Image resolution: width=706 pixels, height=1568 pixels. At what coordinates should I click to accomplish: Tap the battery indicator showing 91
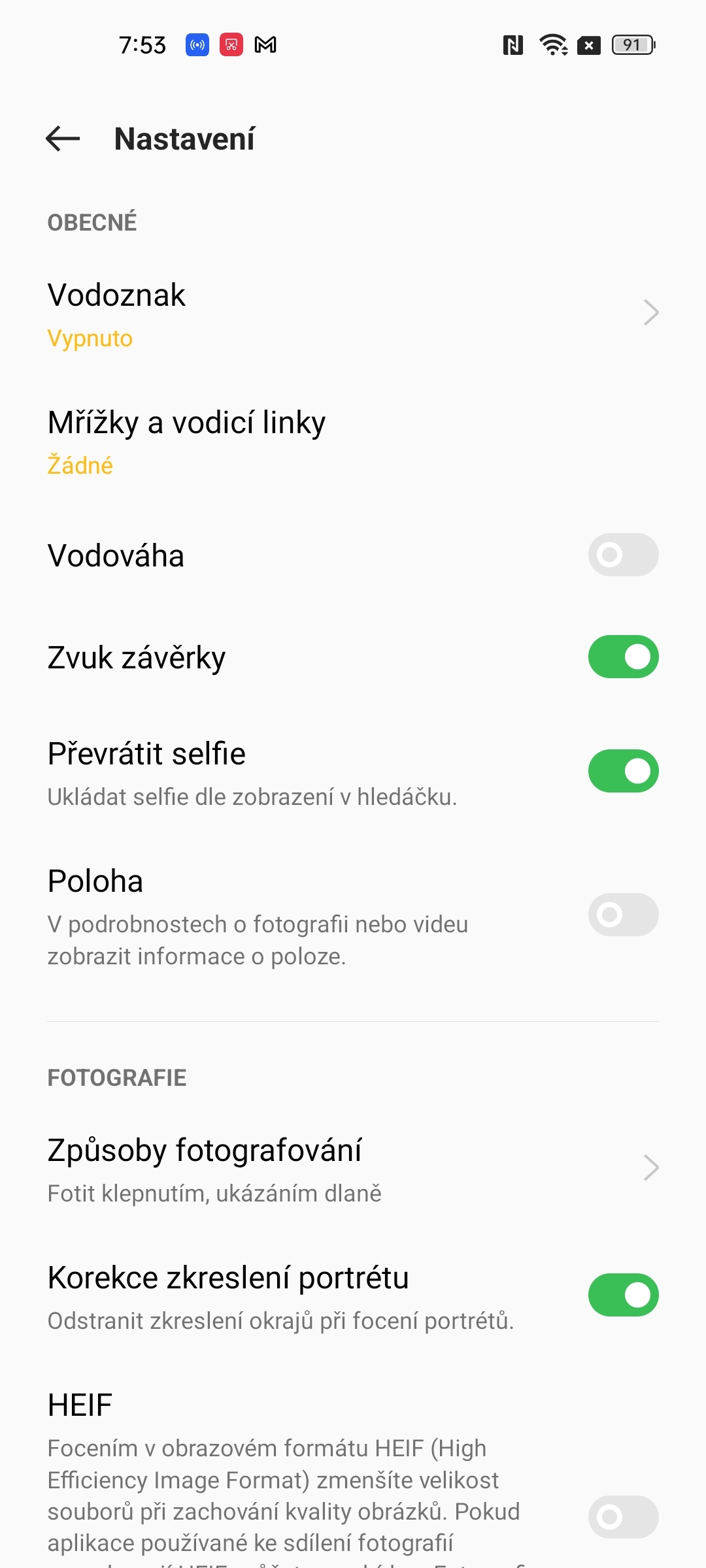coord(631,46)
